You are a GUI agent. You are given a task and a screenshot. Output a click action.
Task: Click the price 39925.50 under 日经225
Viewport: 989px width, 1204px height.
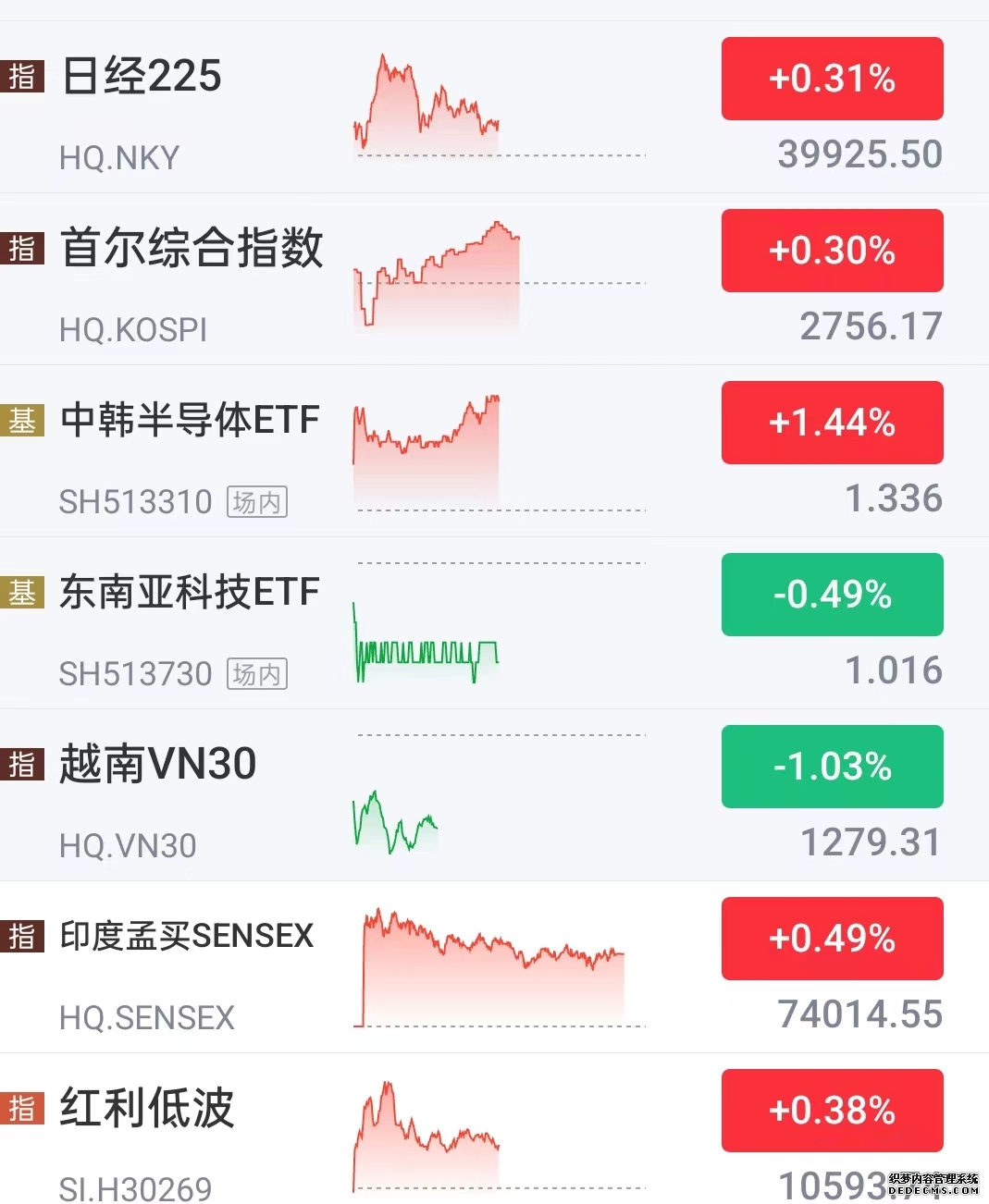[x=859, y=154]
